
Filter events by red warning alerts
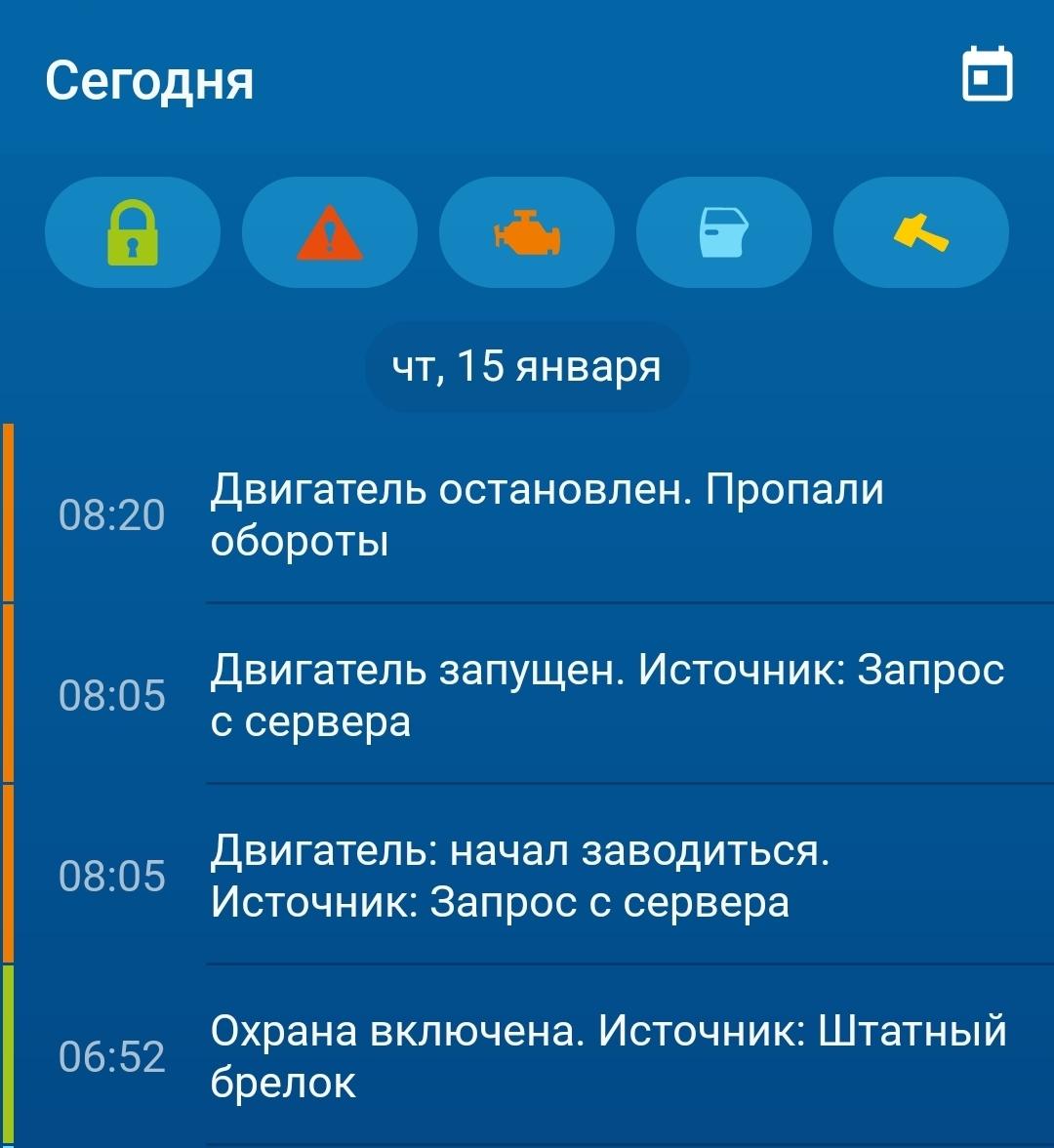point(330,232)
